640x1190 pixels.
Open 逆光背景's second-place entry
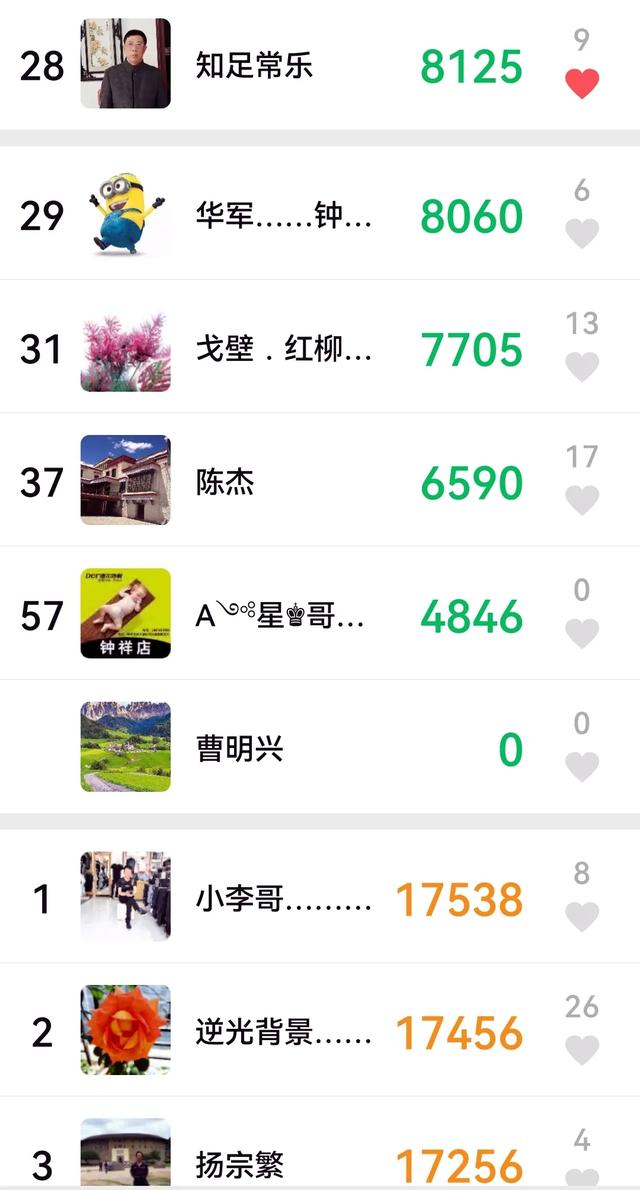click(x=320, y=1030)
